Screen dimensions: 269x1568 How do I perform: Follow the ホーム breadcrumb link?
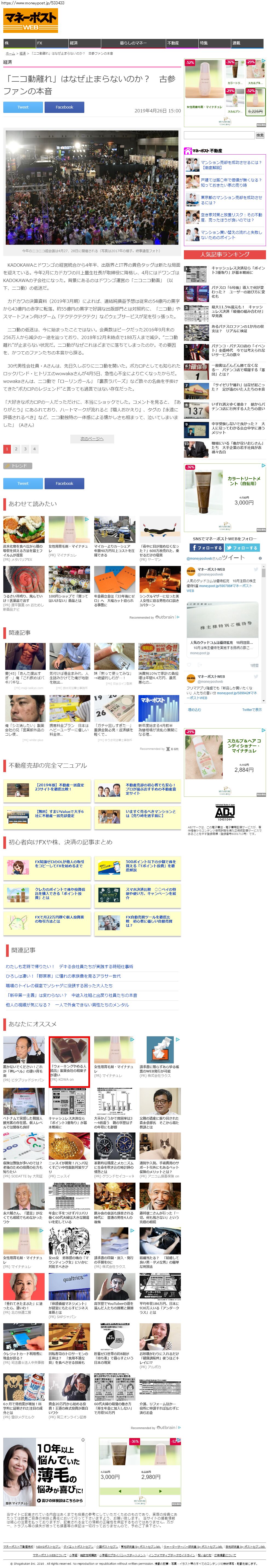coord(10,53)
